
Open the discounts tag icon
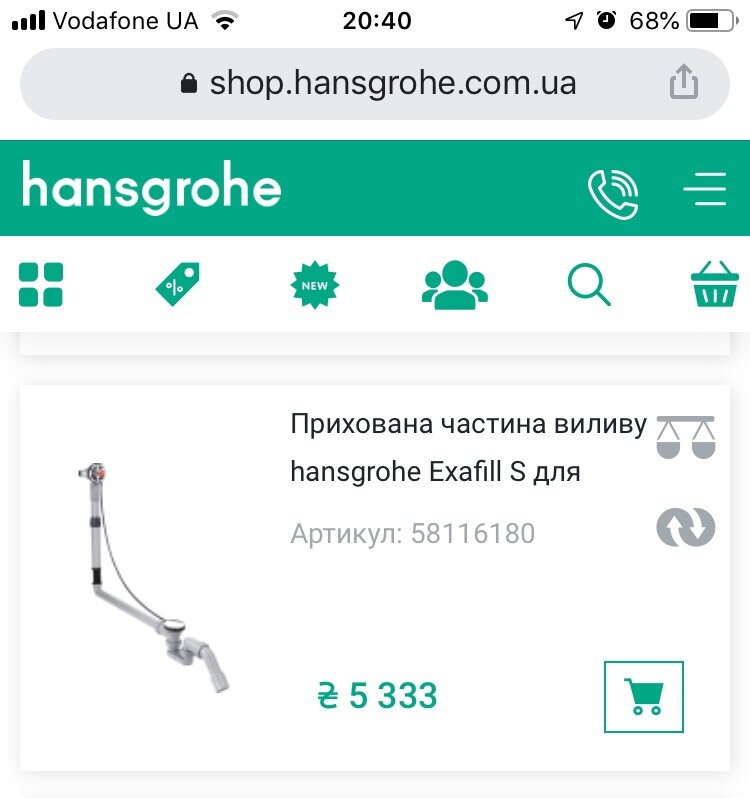[x=178, y=285]
